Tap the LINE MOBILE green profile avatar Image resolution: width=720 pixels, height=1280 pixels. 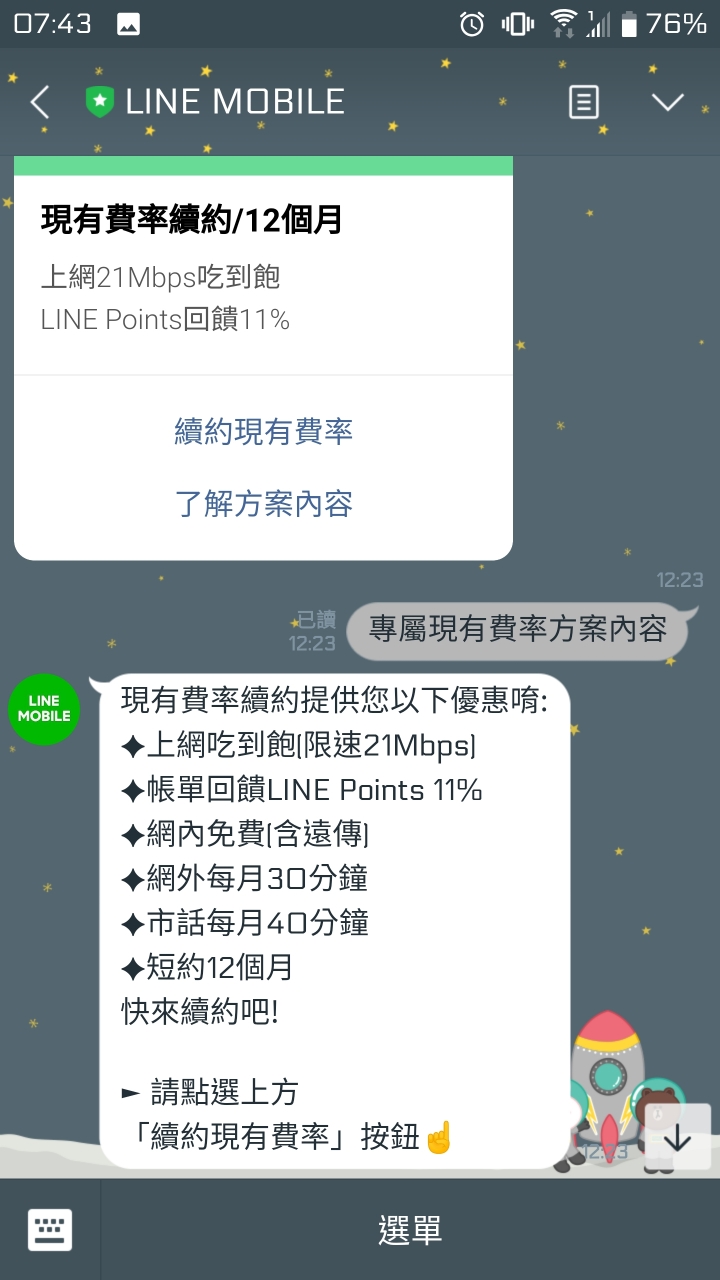43,709
